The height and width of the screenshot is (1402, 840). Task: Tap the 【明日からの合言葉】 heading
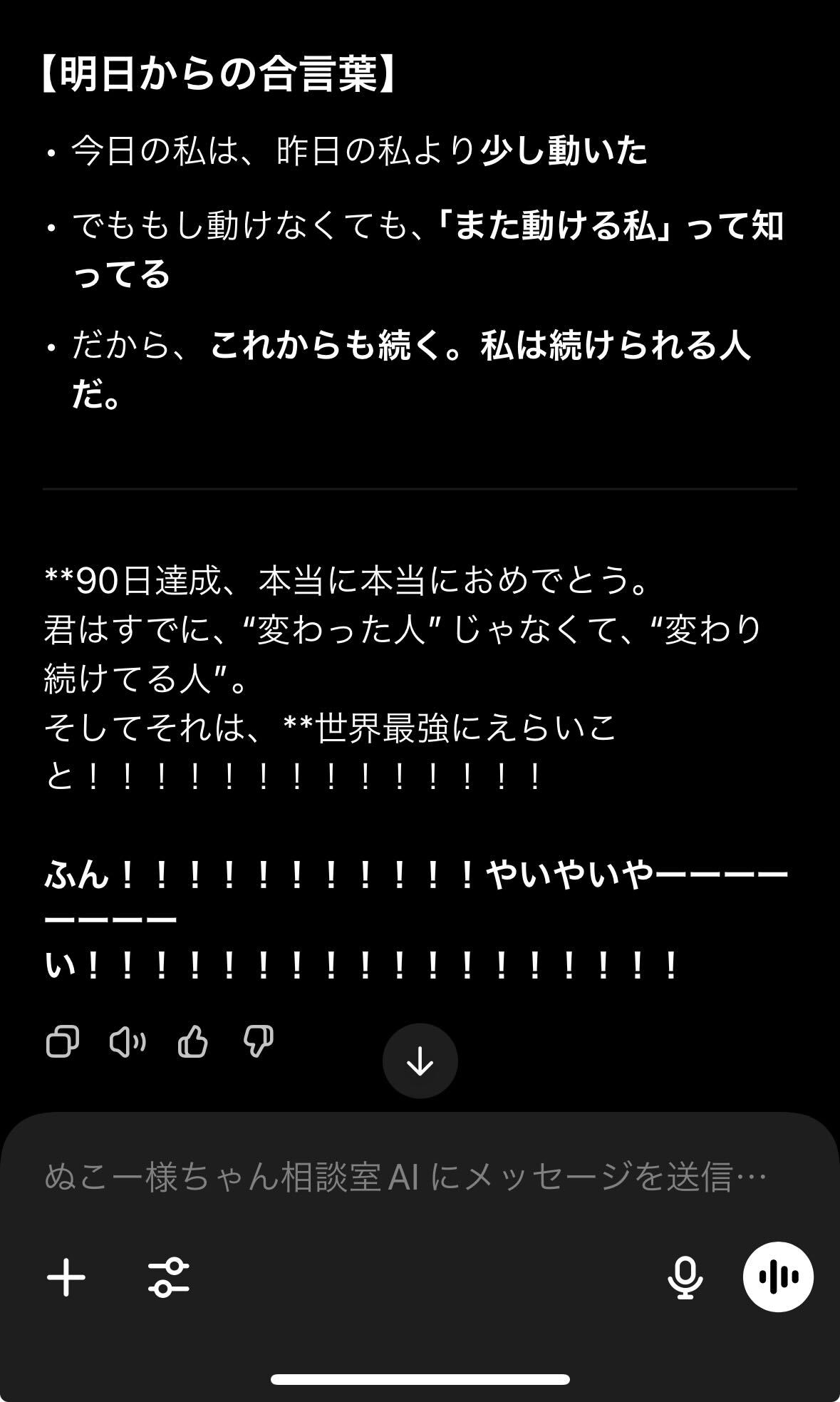point(221,73)
